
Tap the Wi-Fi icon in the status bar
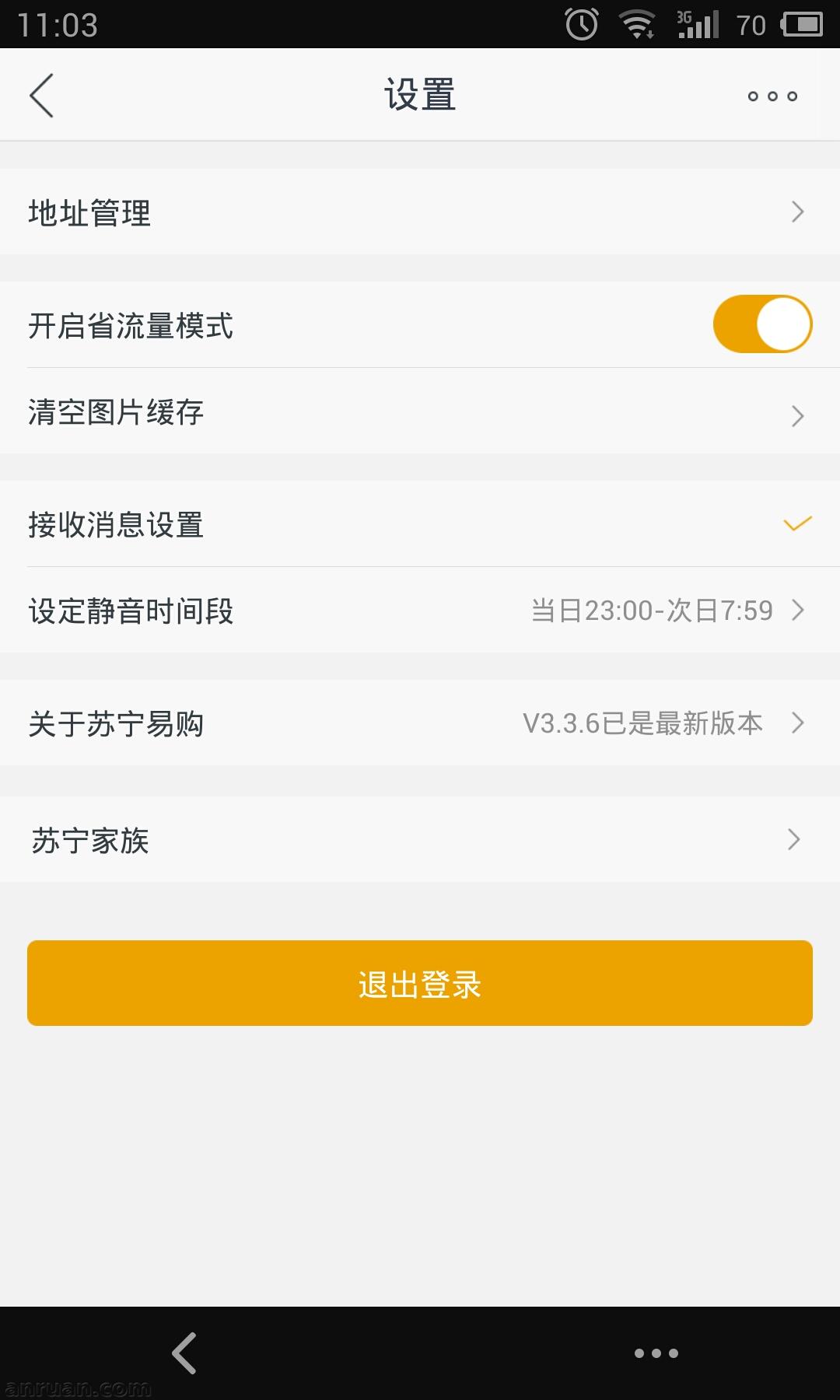coord(638,24)
